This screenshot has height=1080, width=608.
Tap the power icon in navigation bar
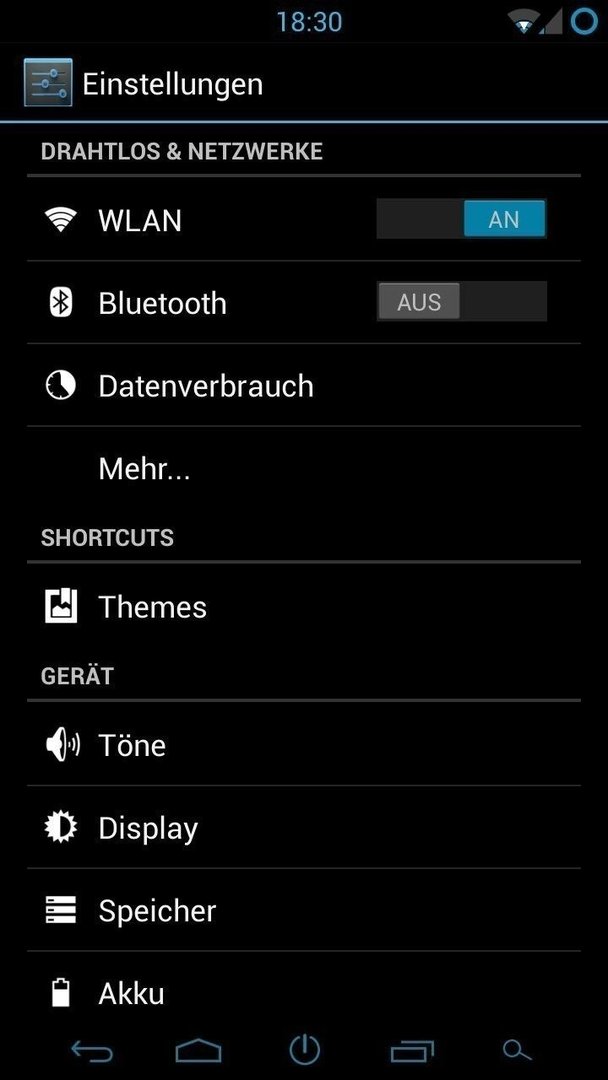304,1050
